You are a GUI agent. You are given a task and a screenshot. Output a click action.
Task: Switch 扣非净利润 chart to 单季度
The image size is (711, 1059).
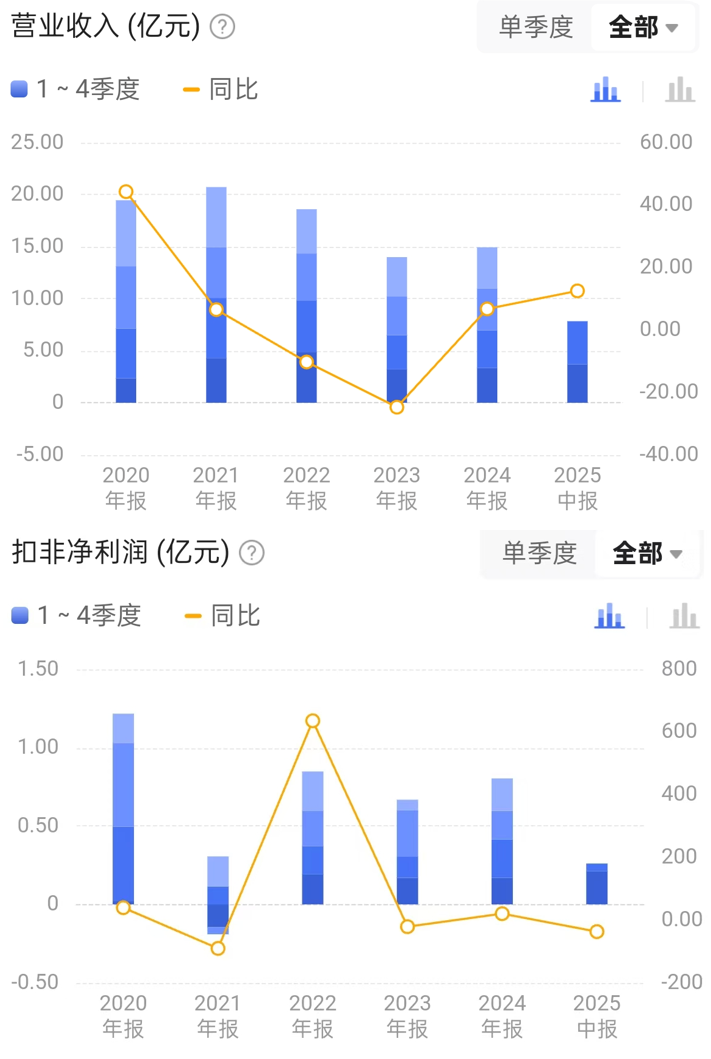click(x=540, y=553)
